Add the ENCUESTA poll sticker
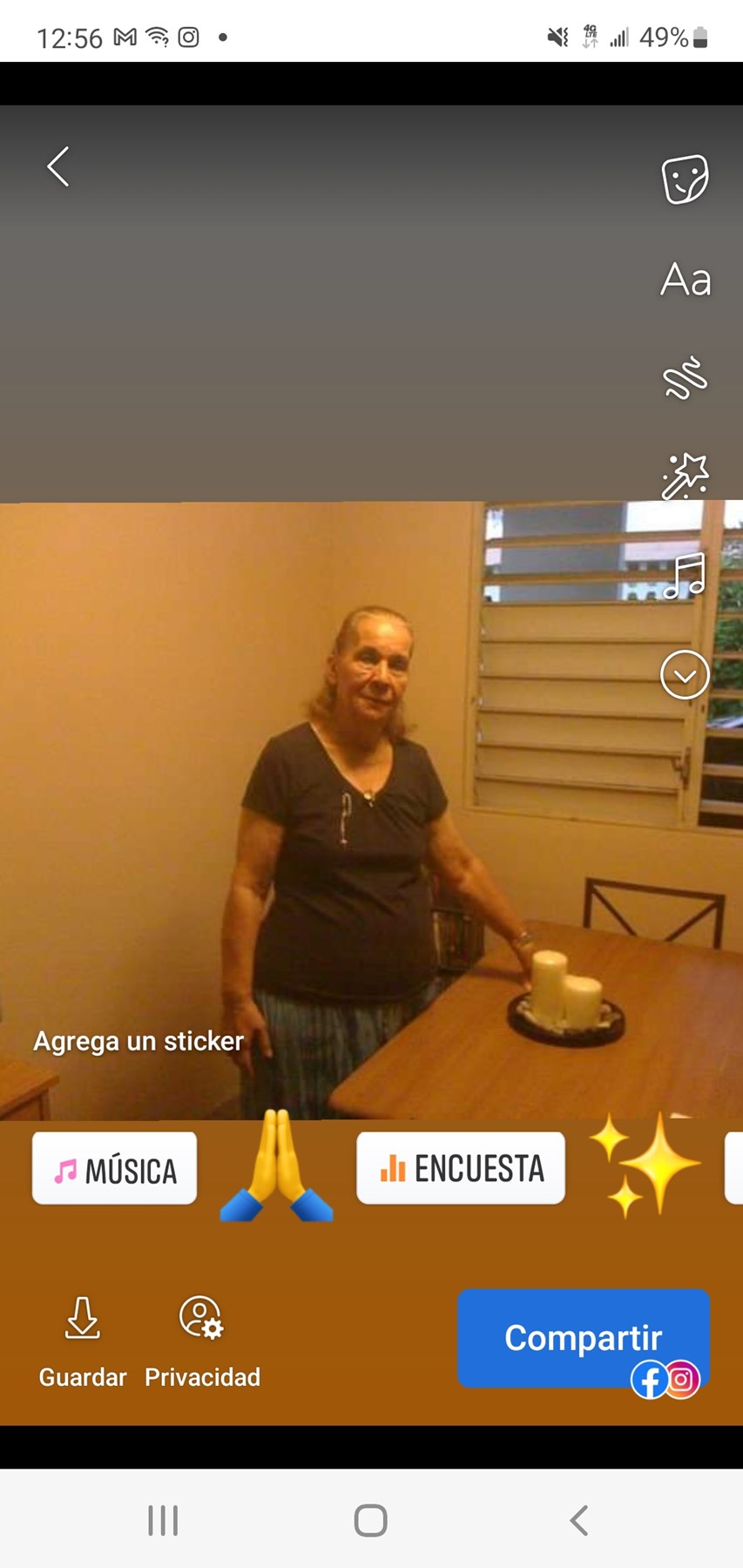The height and width of the screenshot is (1568, 743). (460, 1168)
